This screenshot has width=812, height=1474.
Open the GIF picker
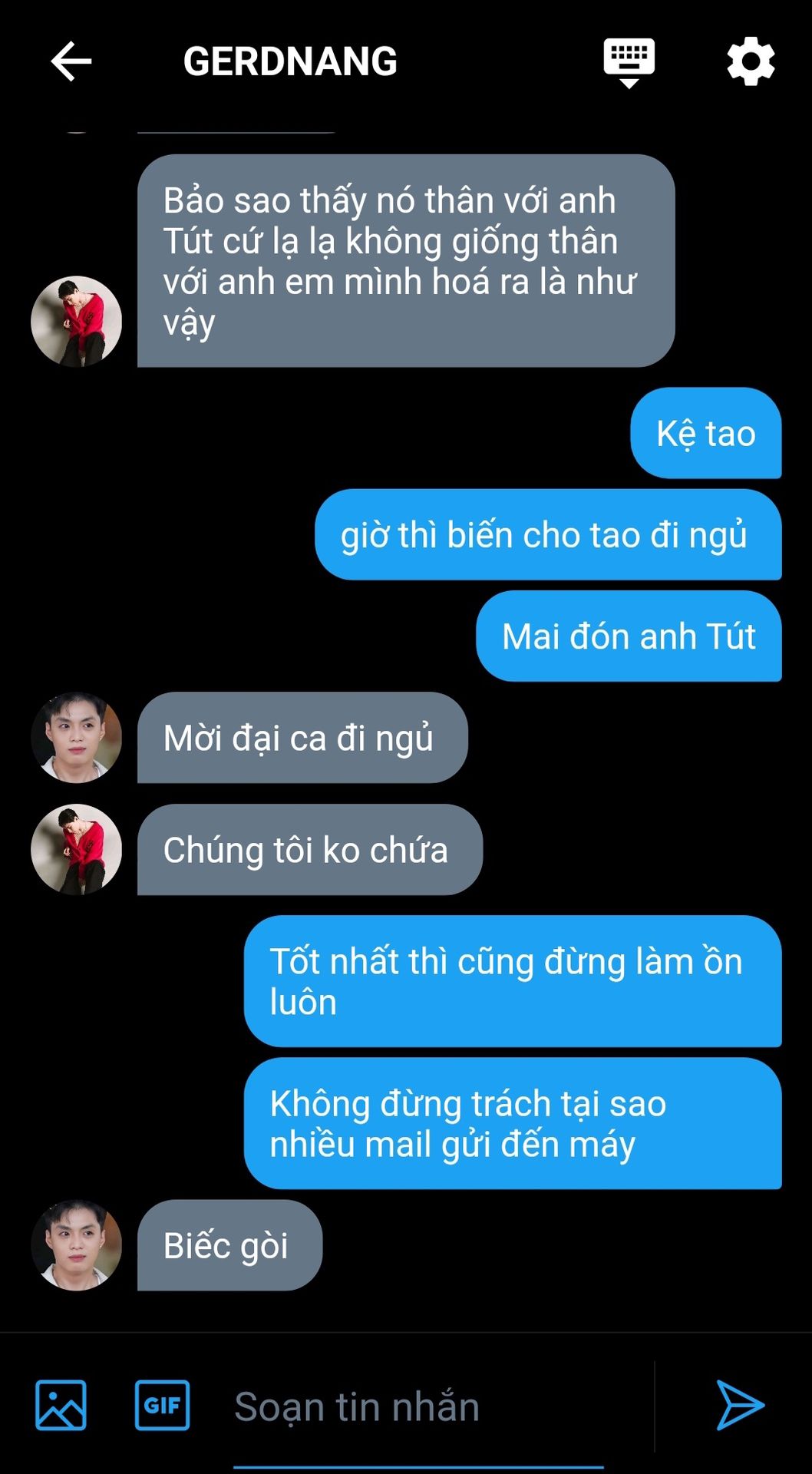[162, 1406]
